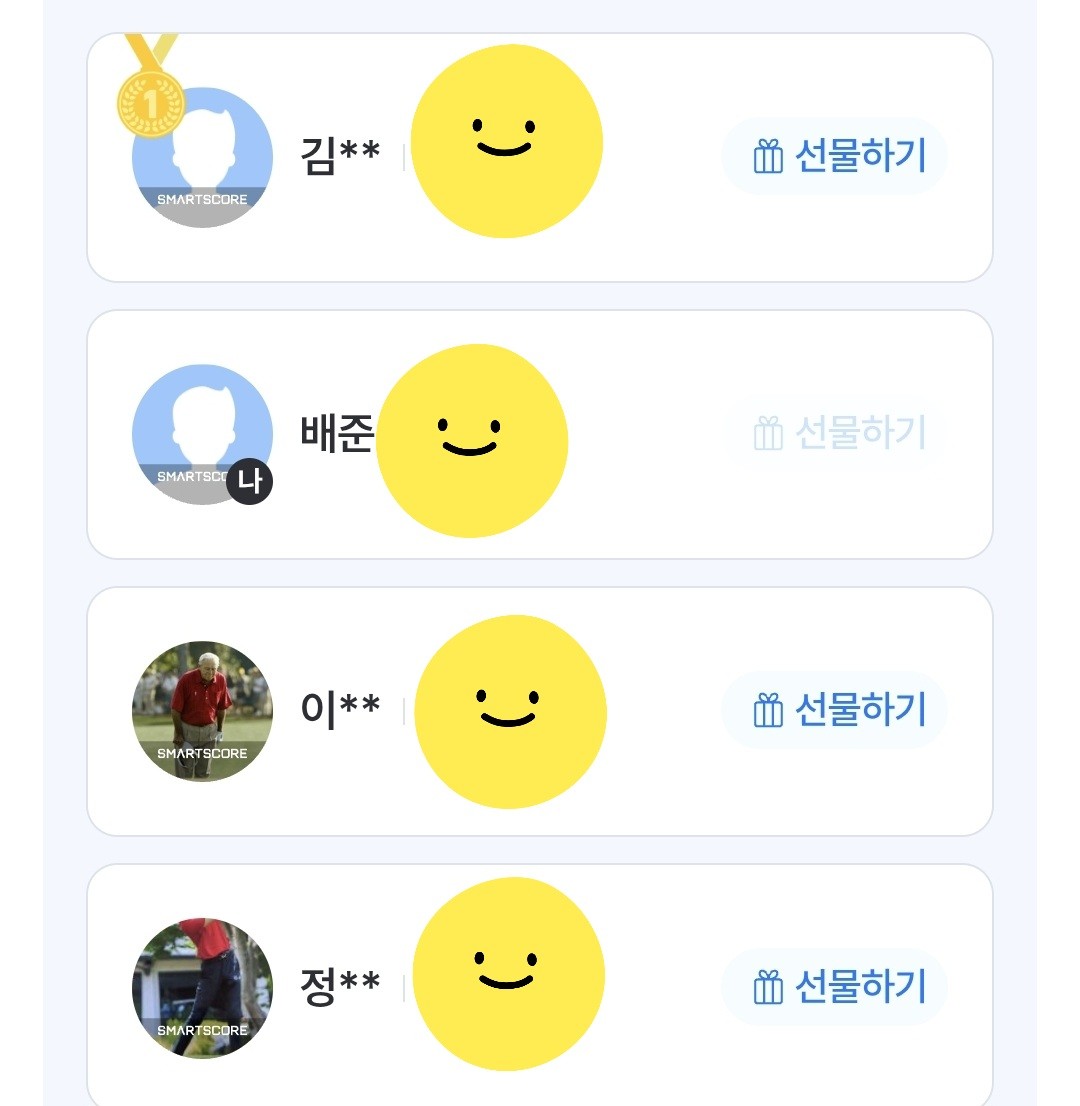The height and width of the screenshot is (1106, 1080).
Task: Click the smiley emoji in 배준's row
Action: coord(471,441)
